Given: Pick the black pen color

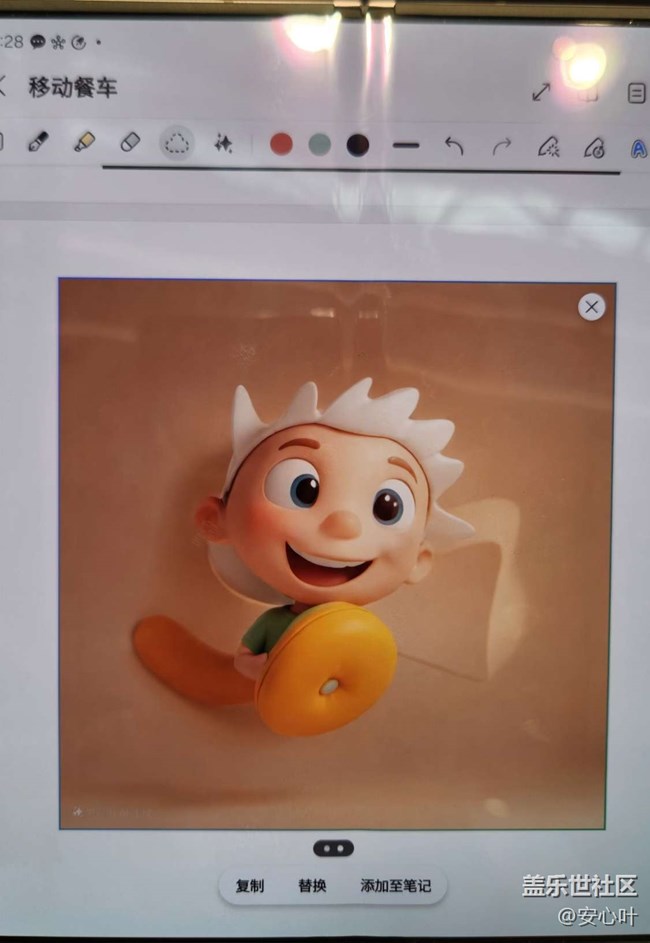Looking at the screenshot, I should 357,146.
